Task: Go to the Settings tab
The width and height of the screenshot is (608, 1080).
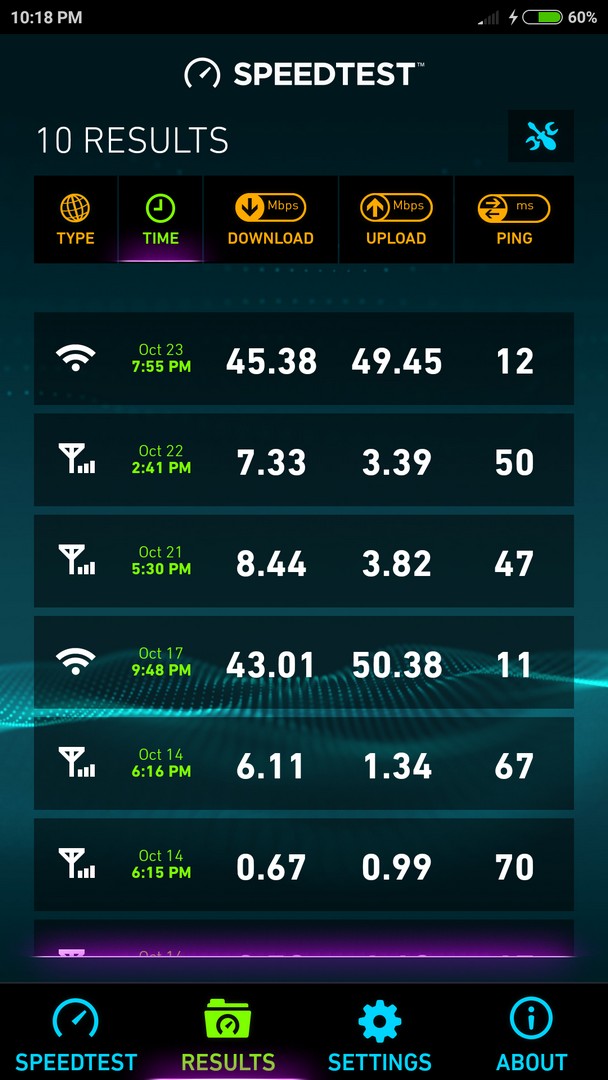Action: tap(380, 1035)
